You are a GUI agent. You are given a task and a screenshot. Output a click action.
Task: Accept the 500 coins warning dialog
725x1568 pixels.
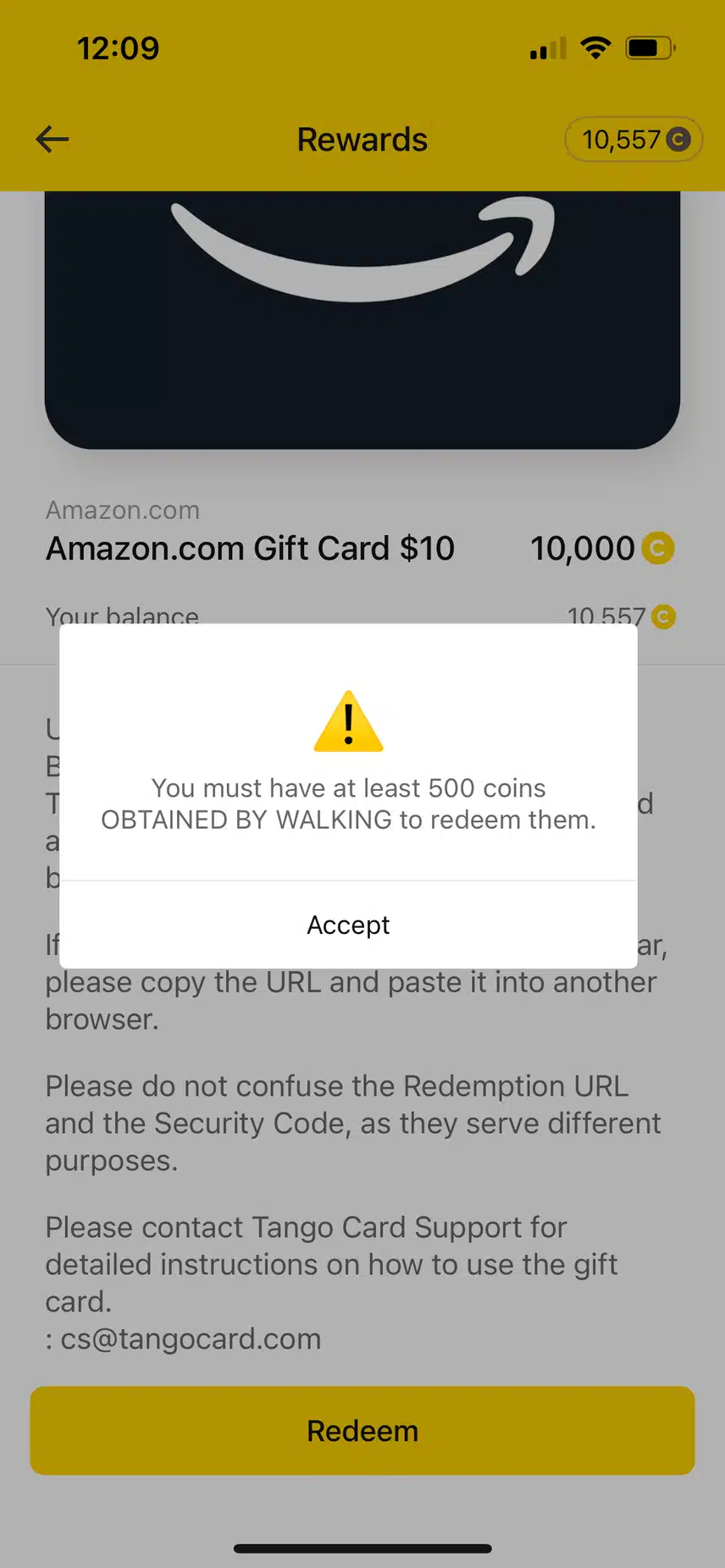[x=348, y=925]
